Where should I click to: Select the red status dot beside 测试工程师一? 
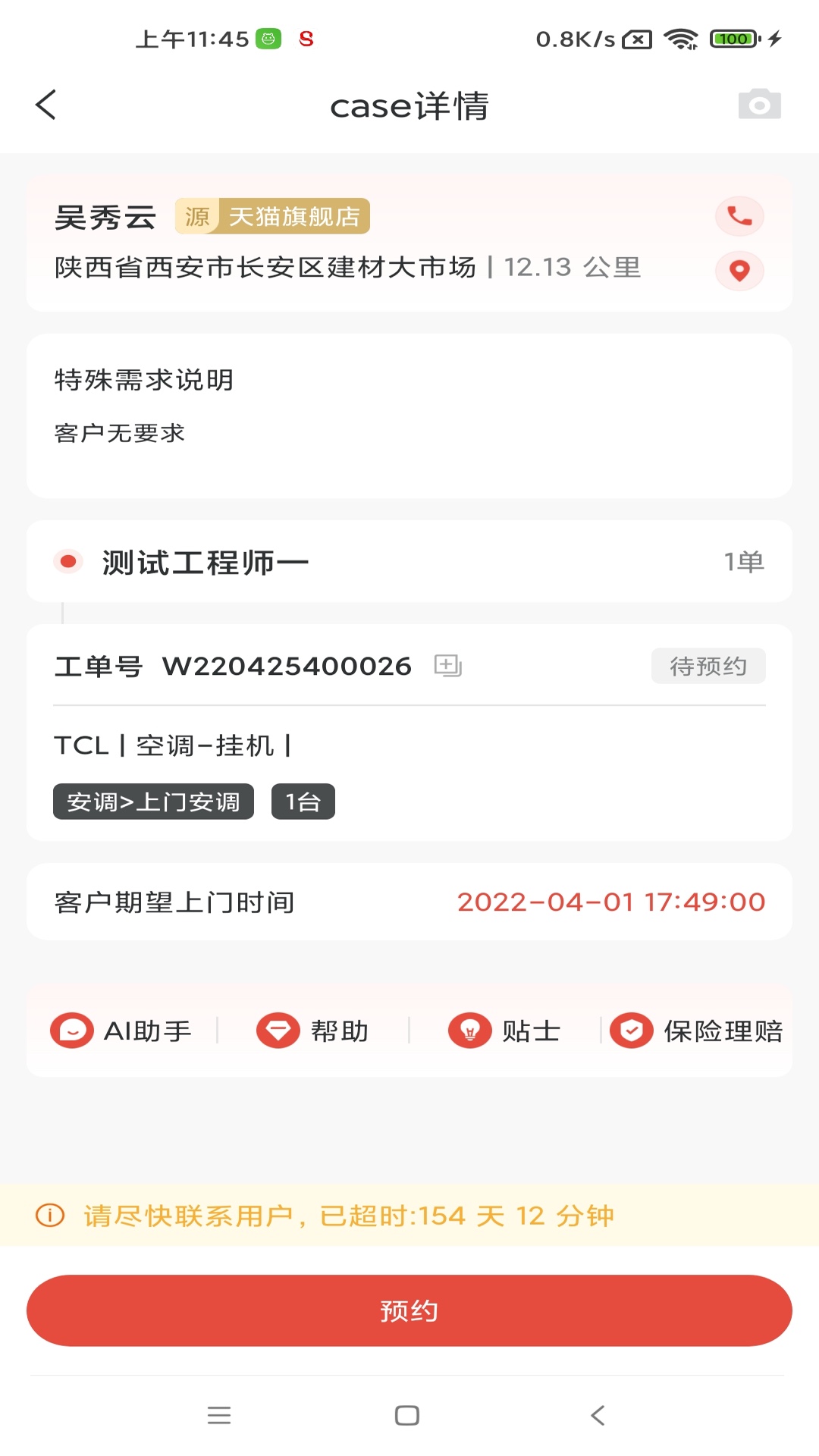[x=69, y=561]
